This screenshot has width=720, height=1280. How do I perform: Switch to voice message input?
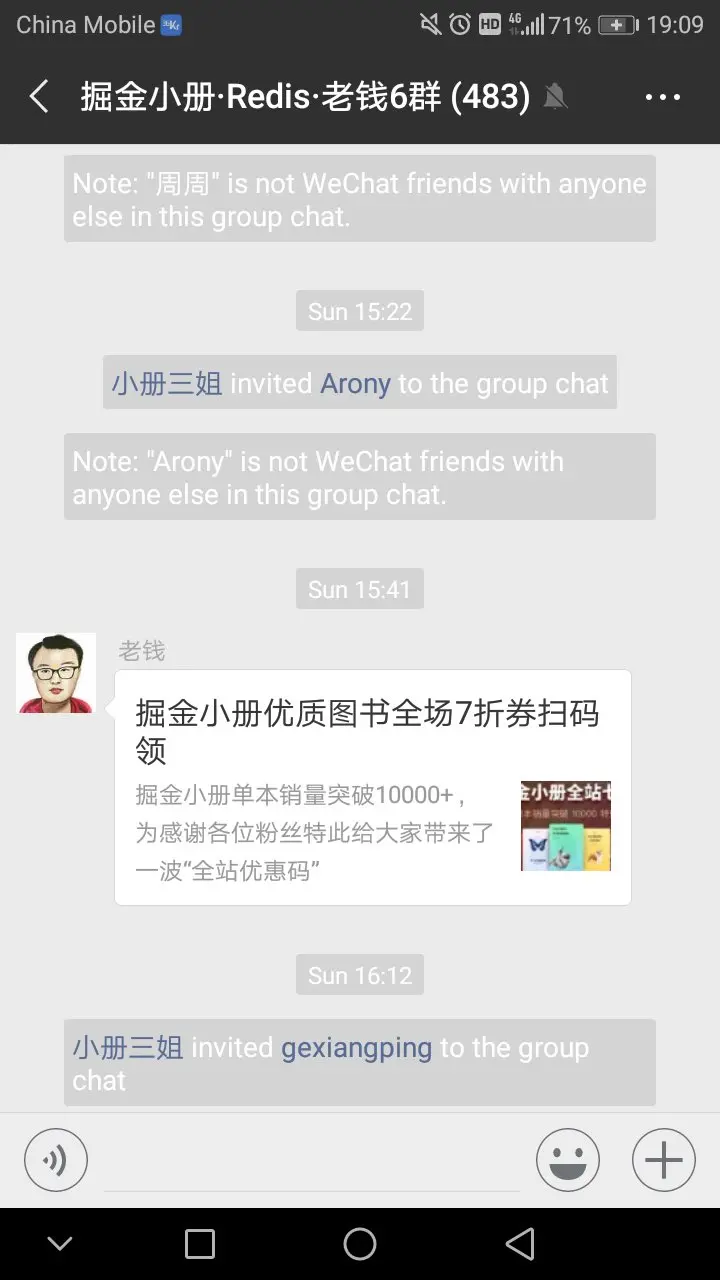click(x=56, y=1160)
